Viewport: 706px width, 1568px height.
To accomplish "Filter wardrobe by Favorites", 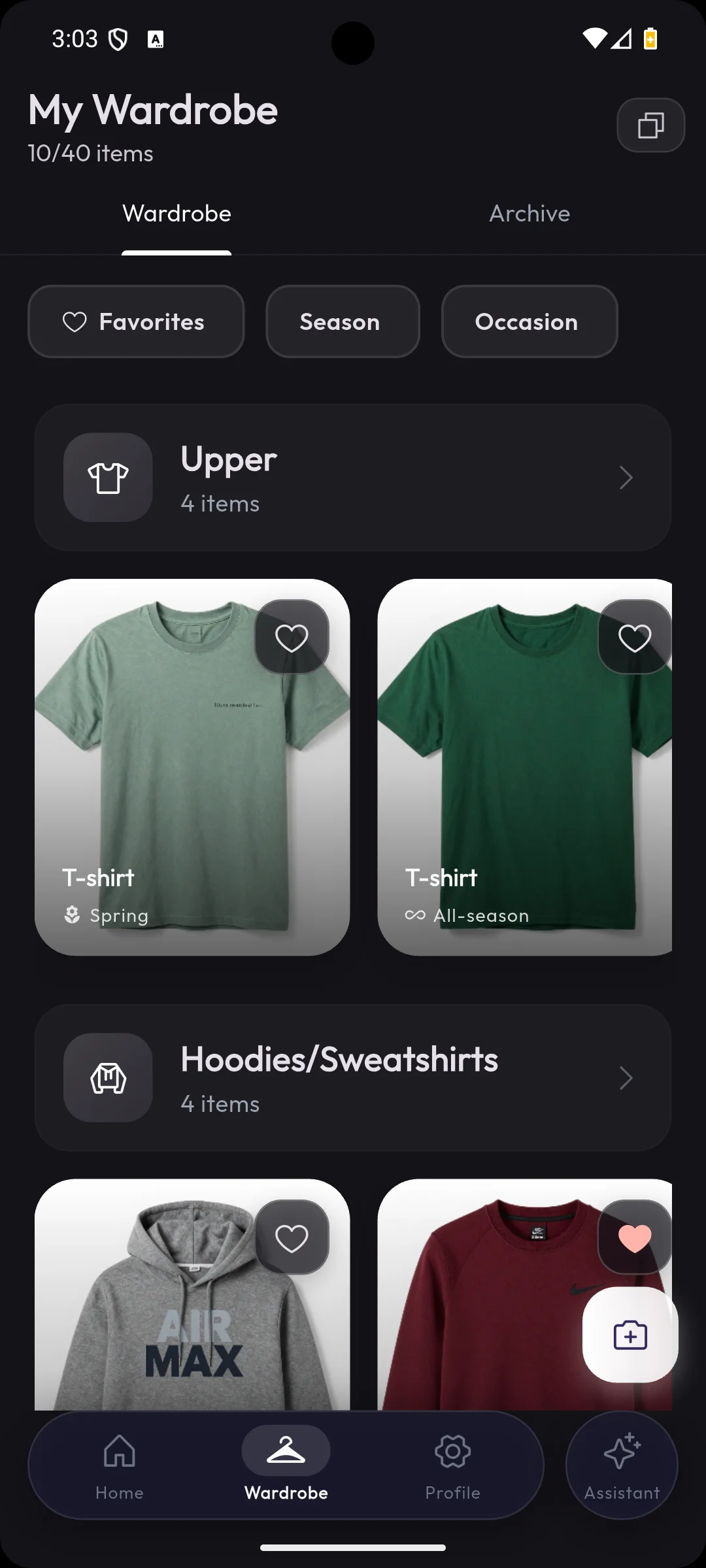I will coord(136,321).
